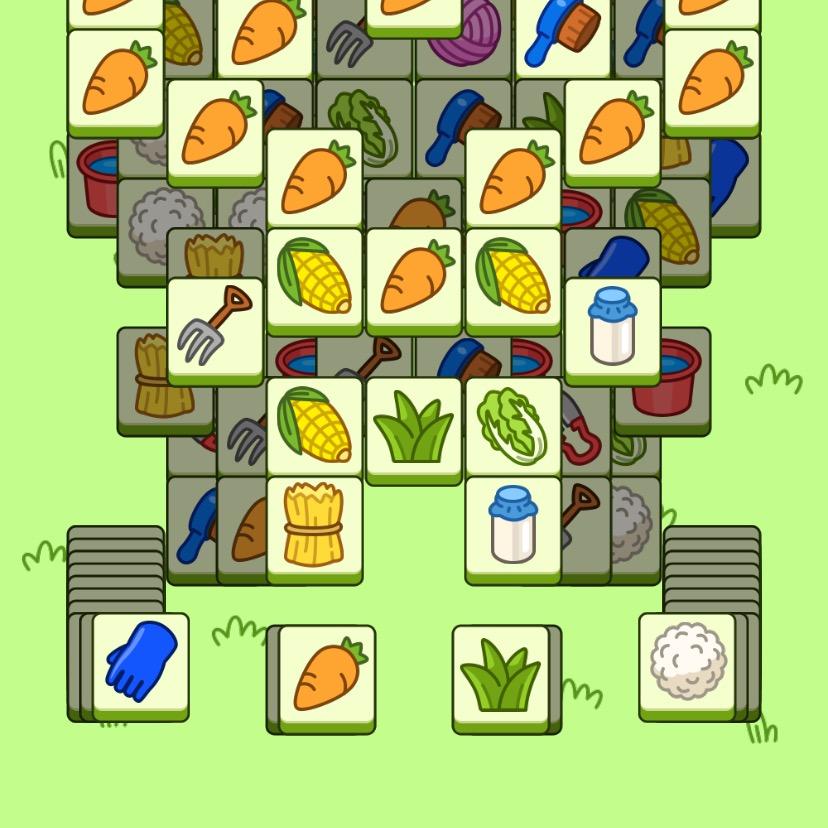Select the milk bottle overlapping the red bucket
The image size is (828, 828).
point(612,328)
